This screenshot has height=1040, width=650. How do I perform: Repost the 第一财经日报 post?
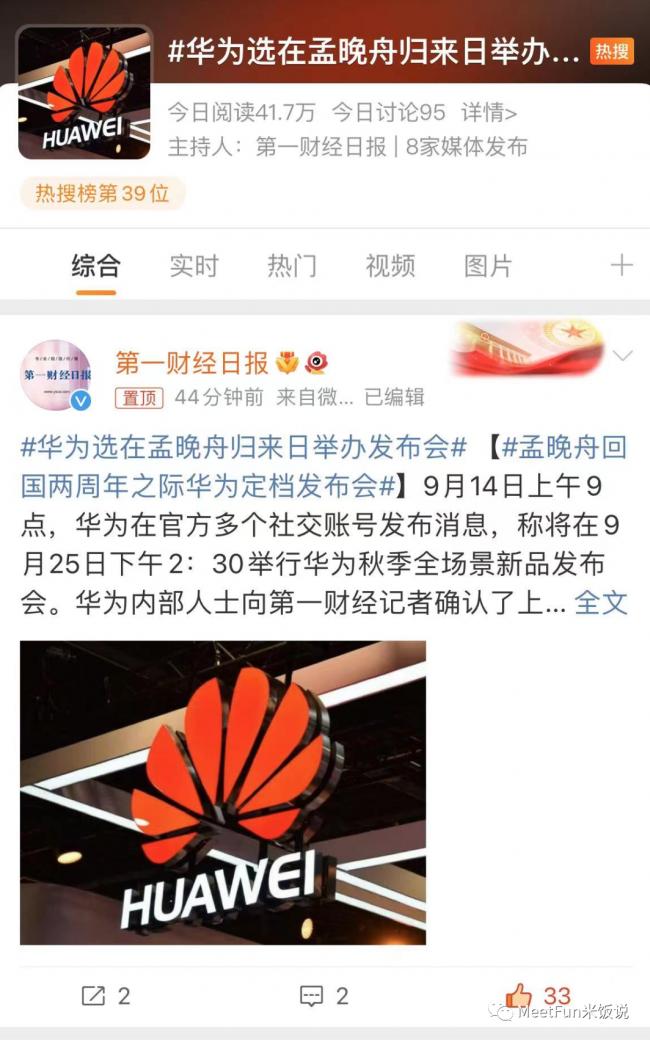pos(105,995)
